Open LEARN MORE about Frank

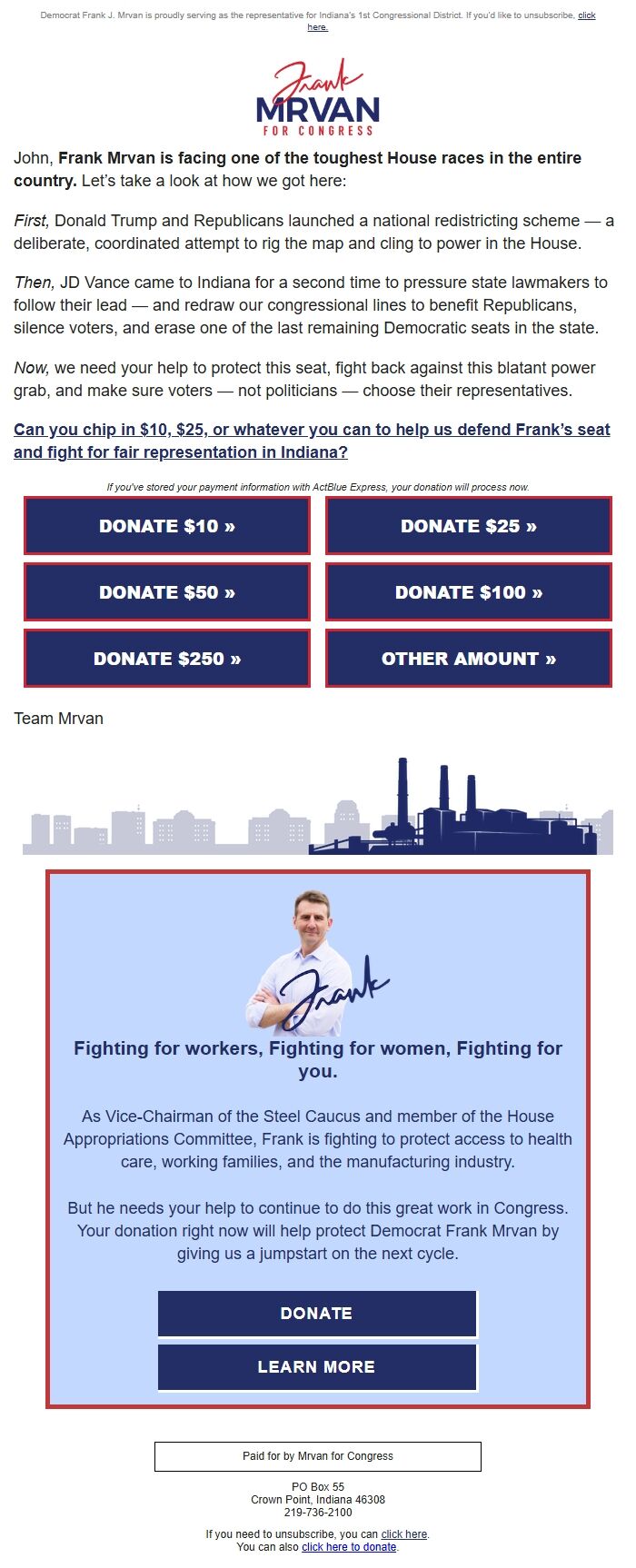(317, 1366)
